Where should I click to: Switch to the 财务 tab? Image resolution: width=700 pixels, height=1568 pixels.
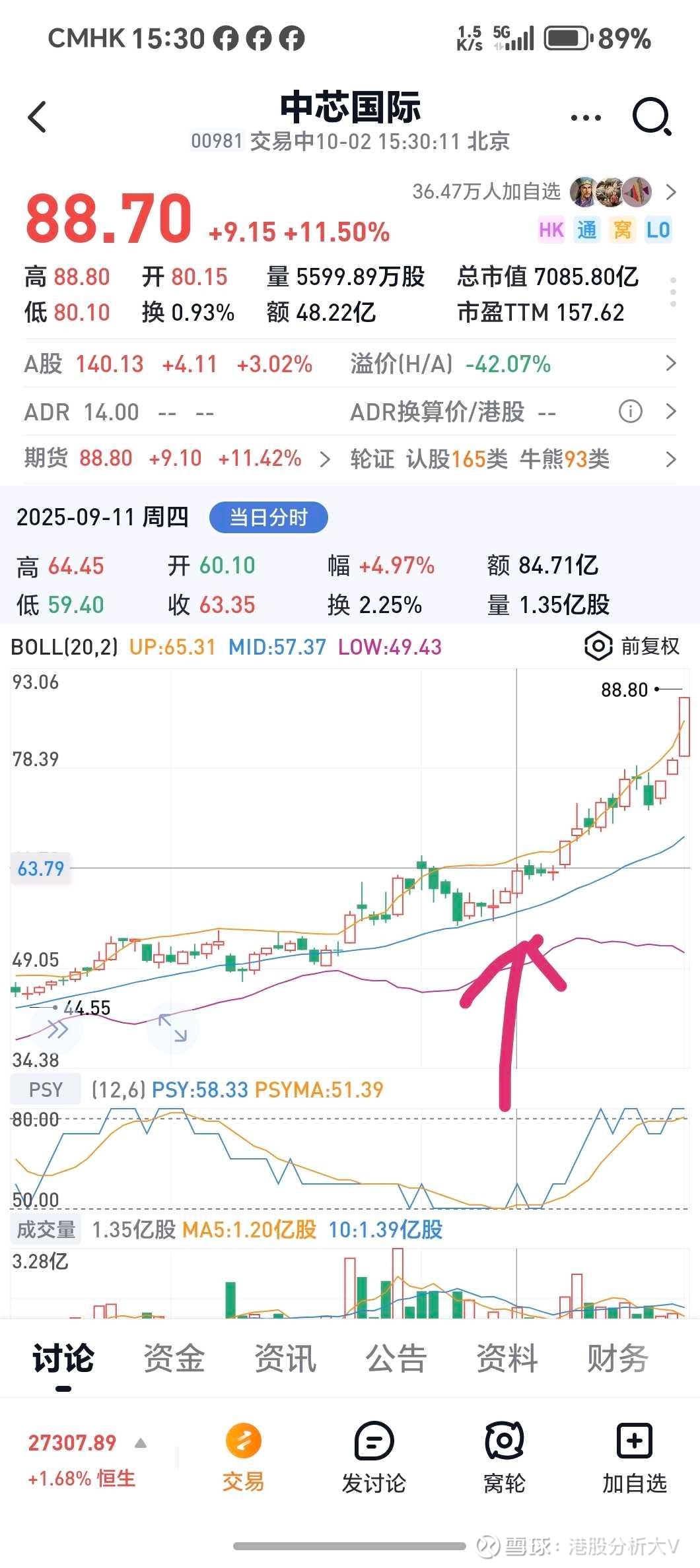[x=618, y=1359]
